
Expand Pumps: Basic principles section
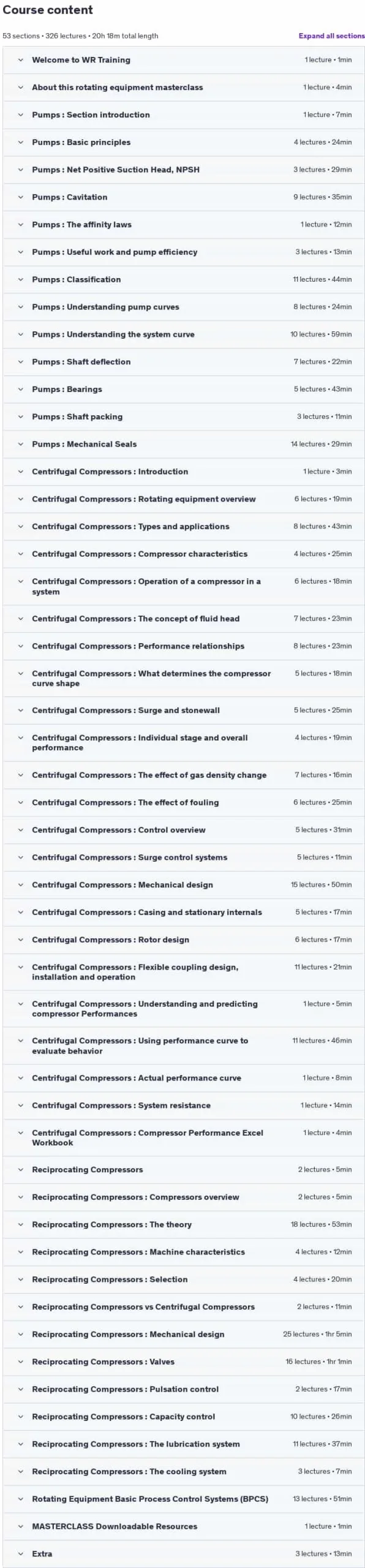coord(183,142)
